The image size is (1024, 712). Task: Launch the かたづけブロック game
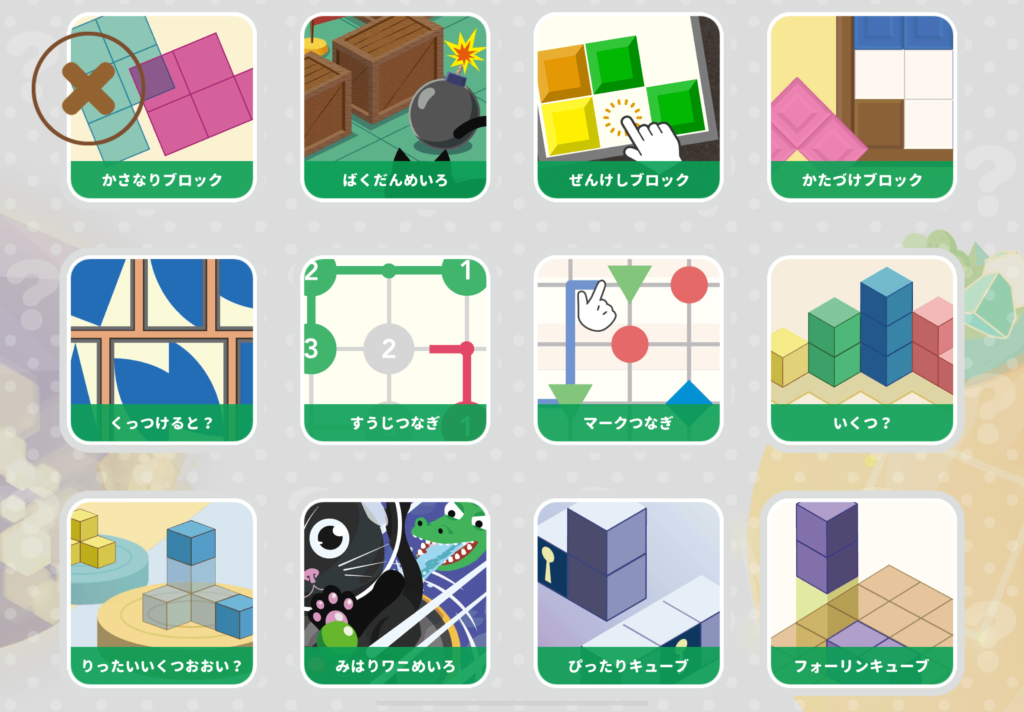click(861, 107)
